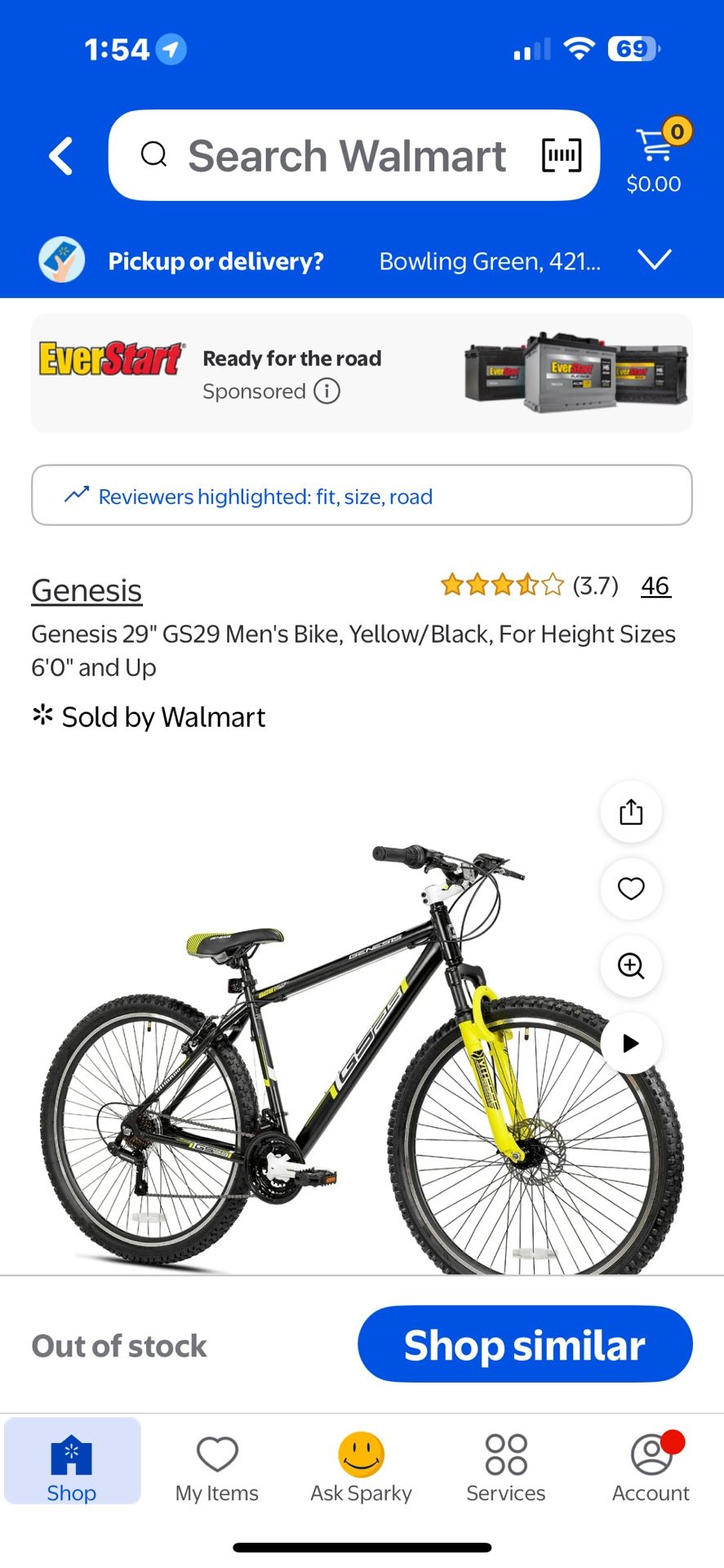Share this bike product

630,812
